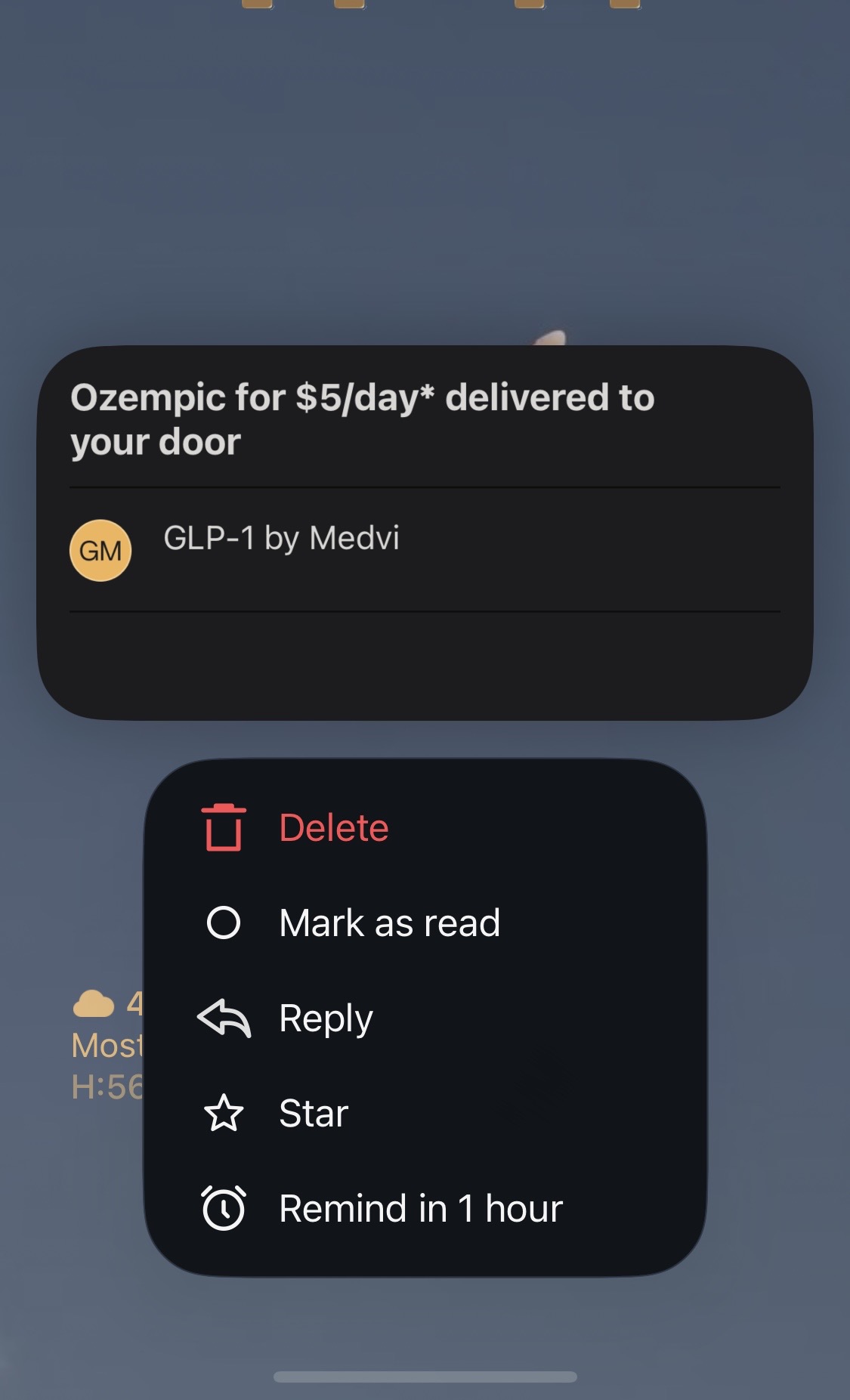Mark the message as read
The width and height of the screenshot is (850, 1400).
coord(388,923)
